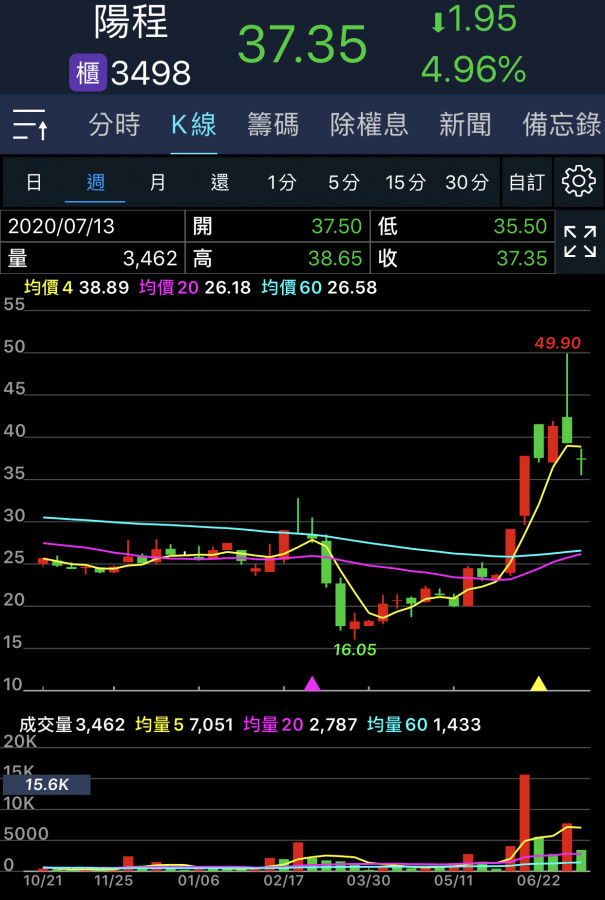
Task: Show the 5分 minute chart
Action: coord(344,182)
